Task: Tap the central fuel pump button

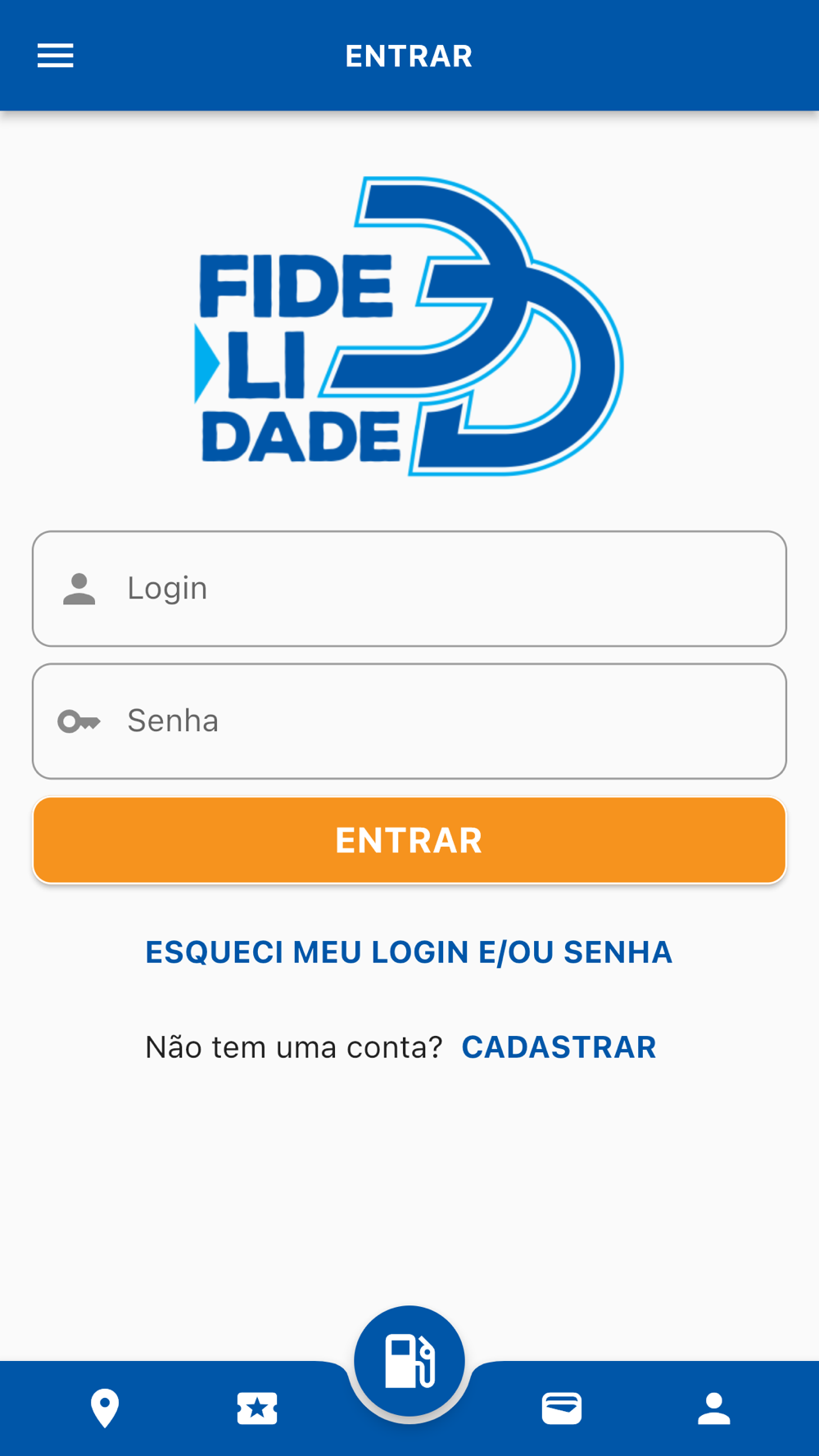Action: [x=409, y=1361]
